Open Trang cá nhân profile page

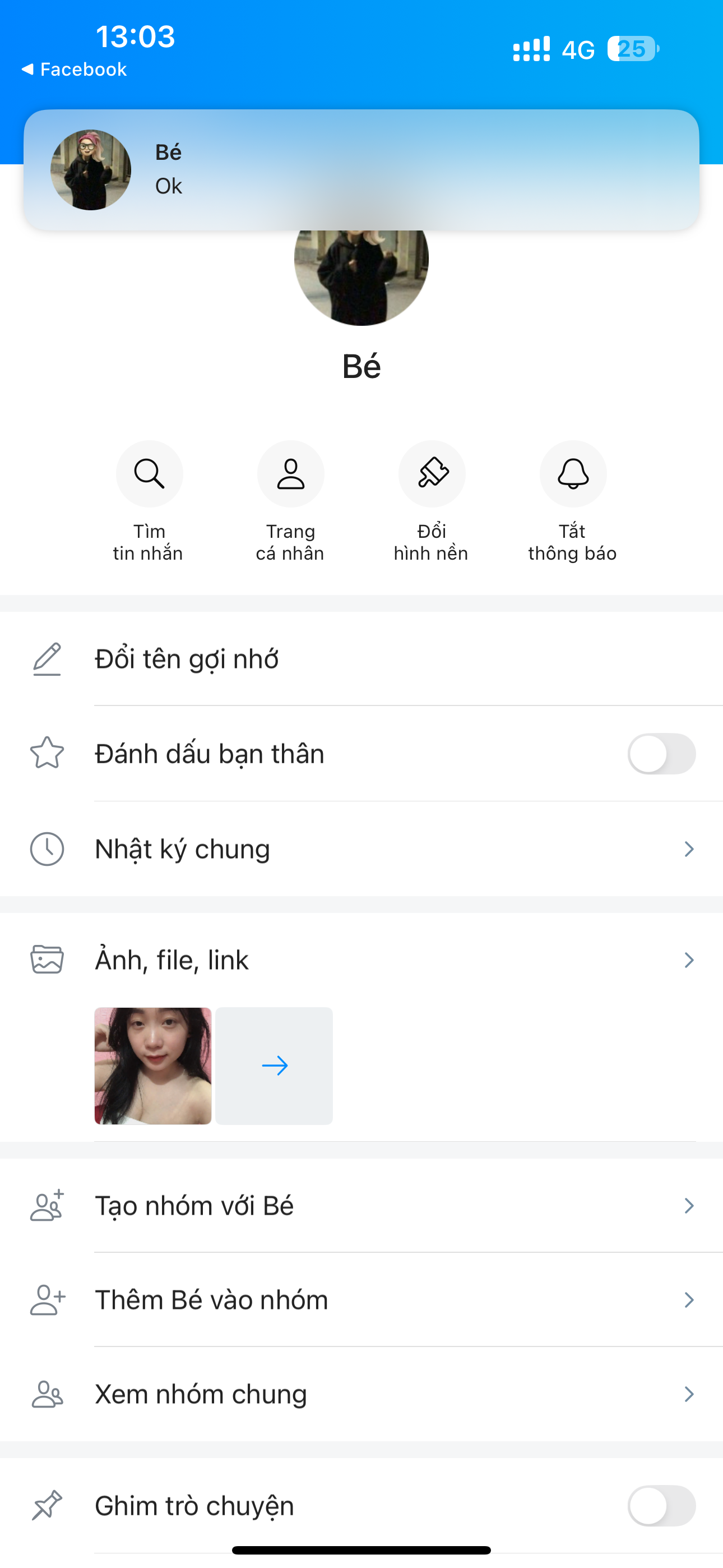(x=290, y=474)
